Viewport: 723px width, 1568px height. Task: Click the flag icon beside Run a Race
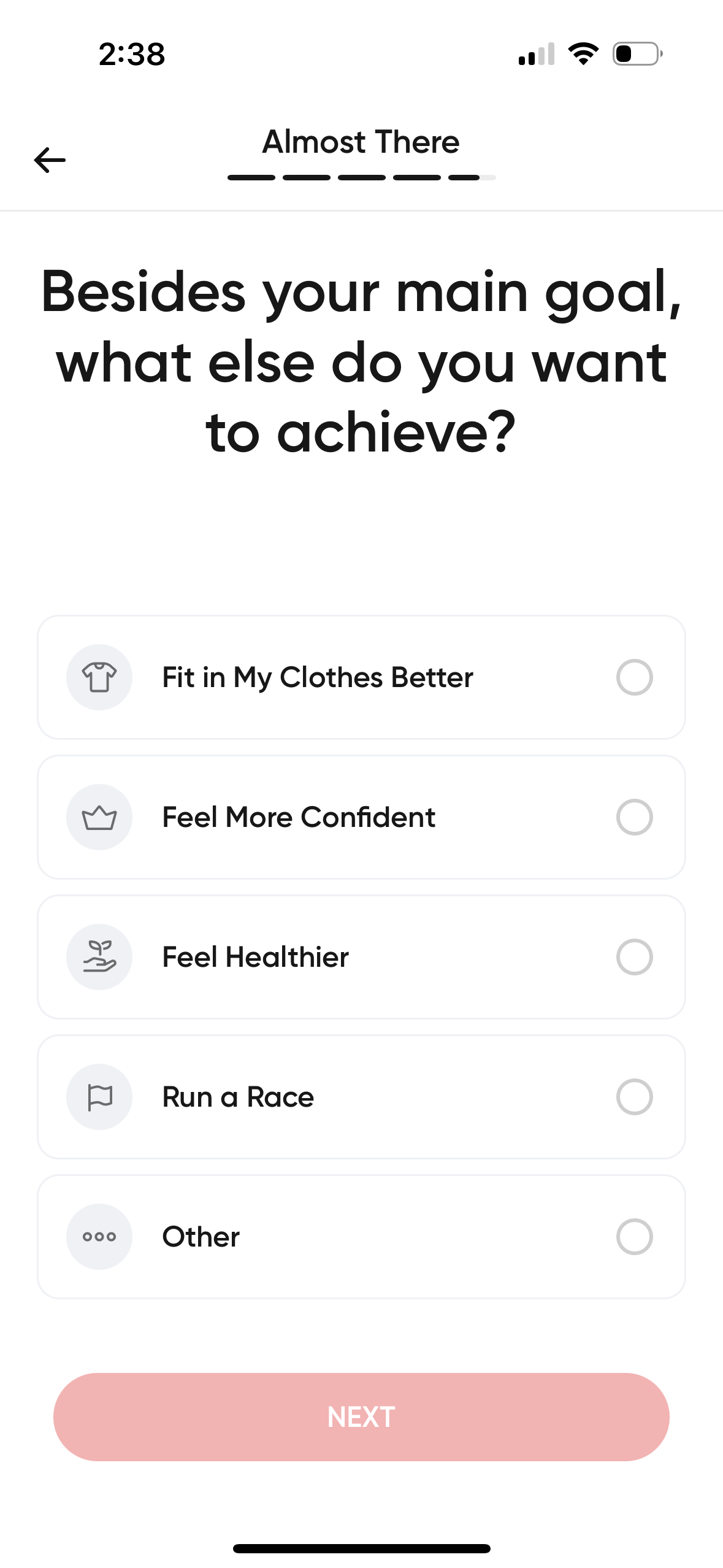coord(99,1096)
